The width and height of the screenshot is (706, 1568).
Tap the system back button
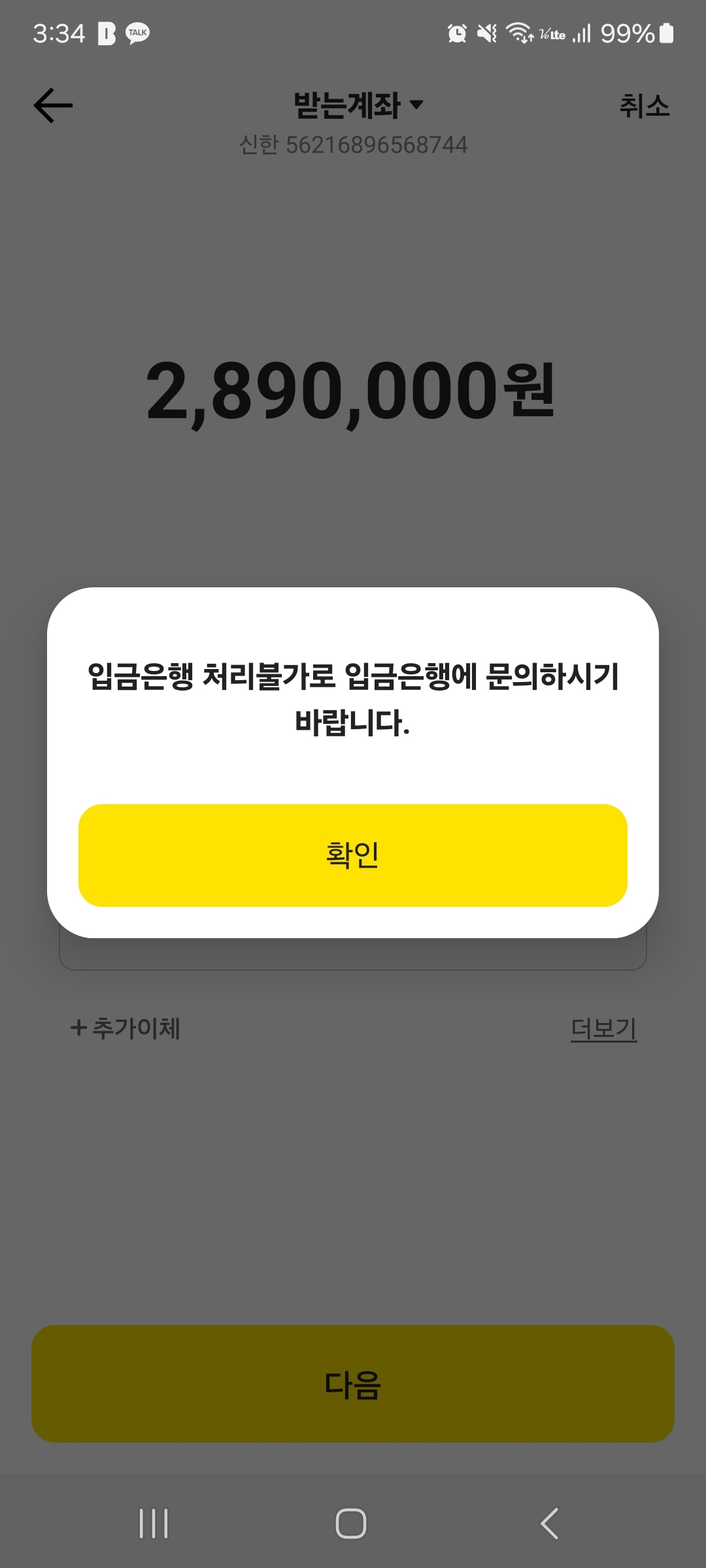pyautogui.click(x=549, y=1524)
